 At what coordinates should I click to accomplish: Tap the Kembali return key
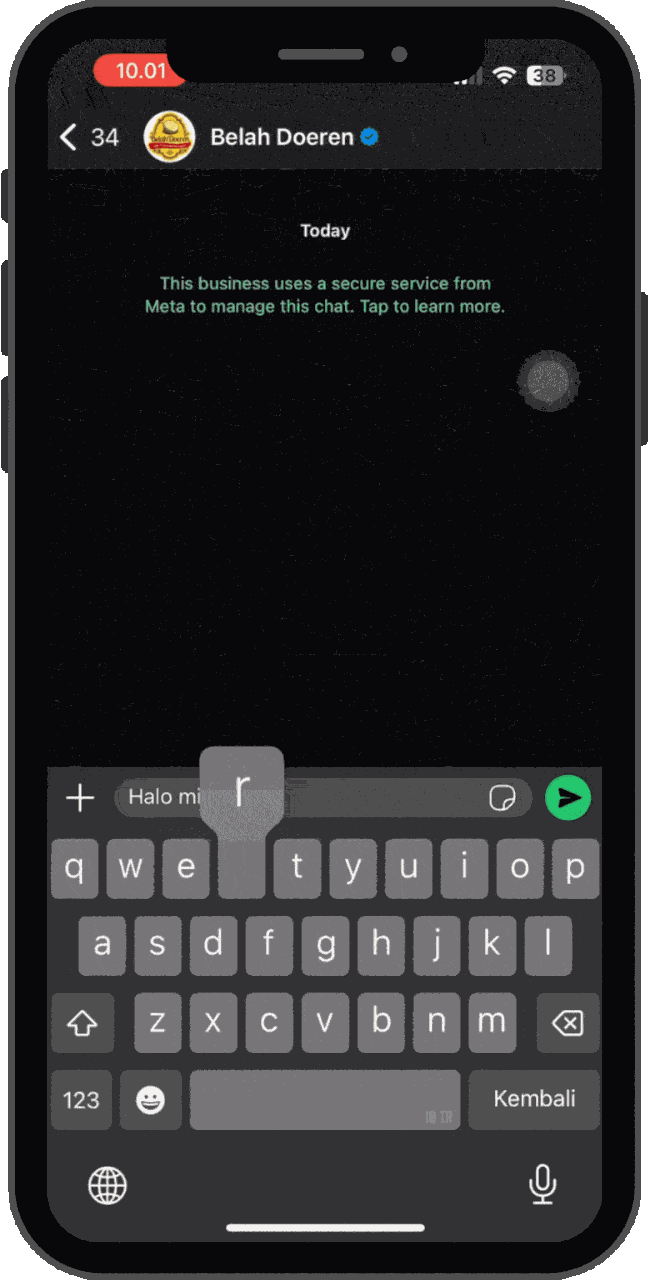click(534, 1100)
